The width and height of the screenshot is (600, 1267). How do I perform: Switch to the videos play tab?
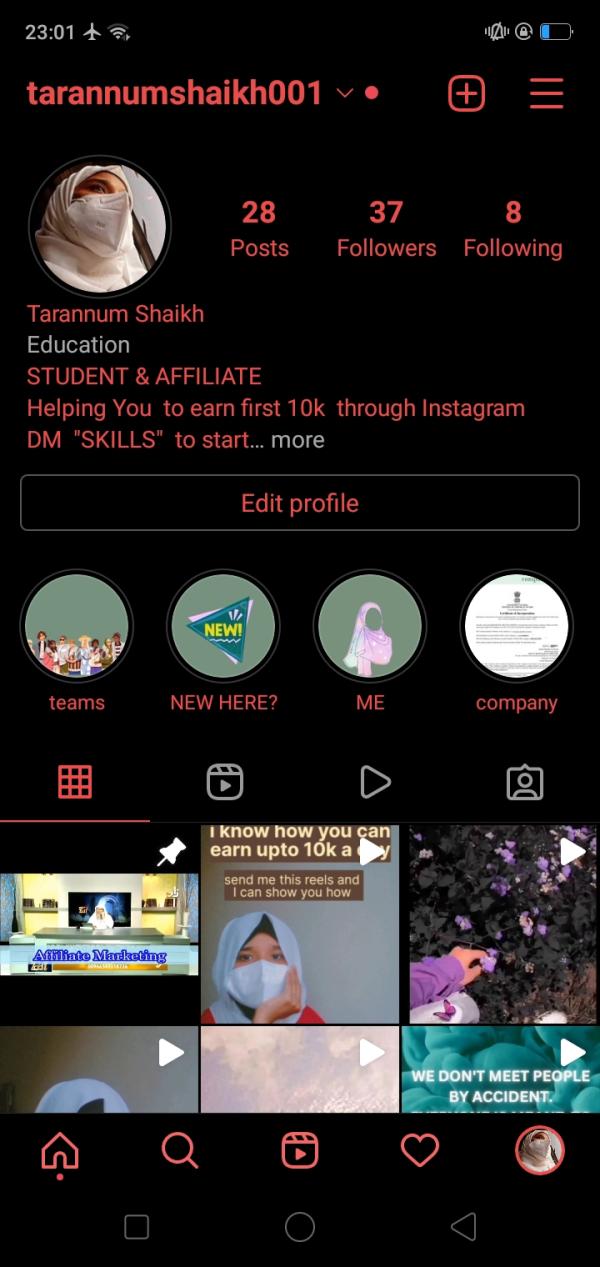coord(374,782)
